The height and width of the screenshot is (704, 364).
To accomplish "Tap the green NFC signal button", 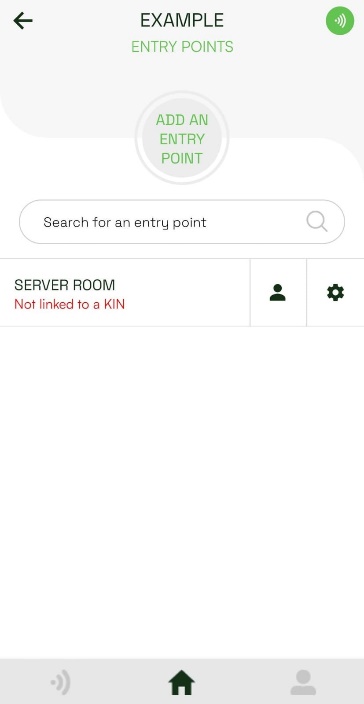I will (340, 21).
